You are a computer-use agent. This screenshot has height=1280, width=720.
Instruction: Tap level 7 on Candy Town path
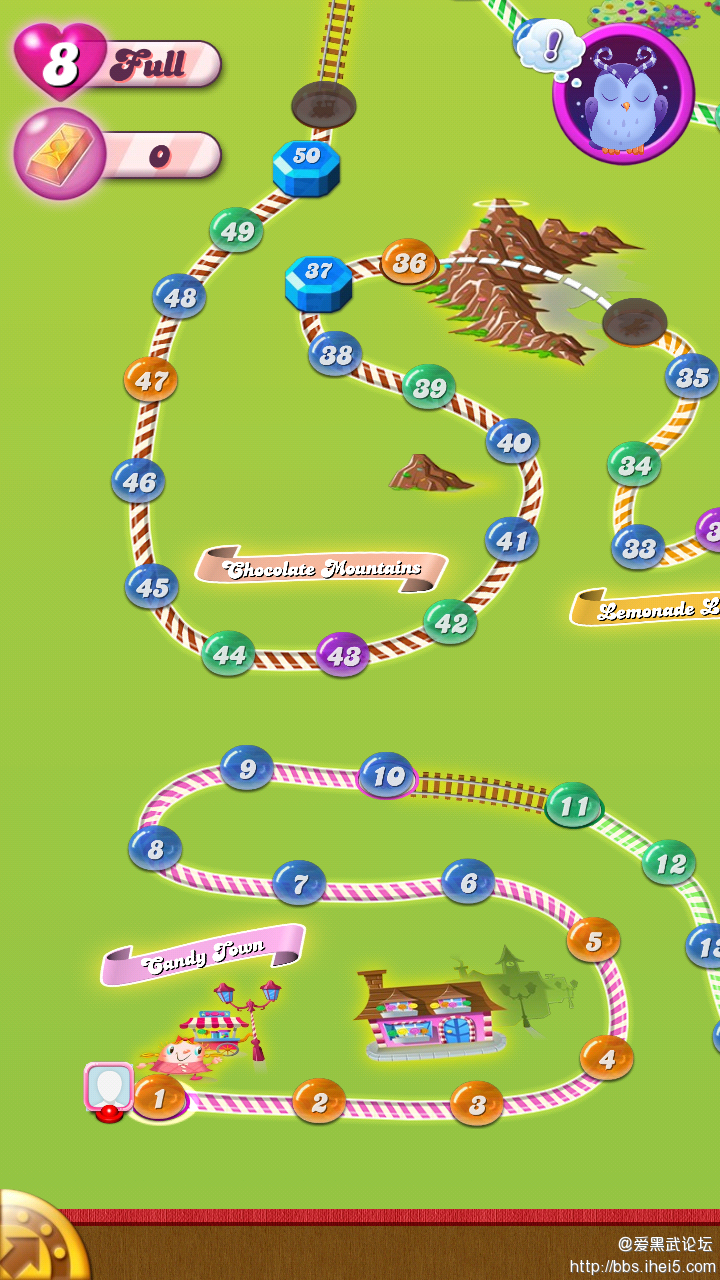click(x=299, y=883)
